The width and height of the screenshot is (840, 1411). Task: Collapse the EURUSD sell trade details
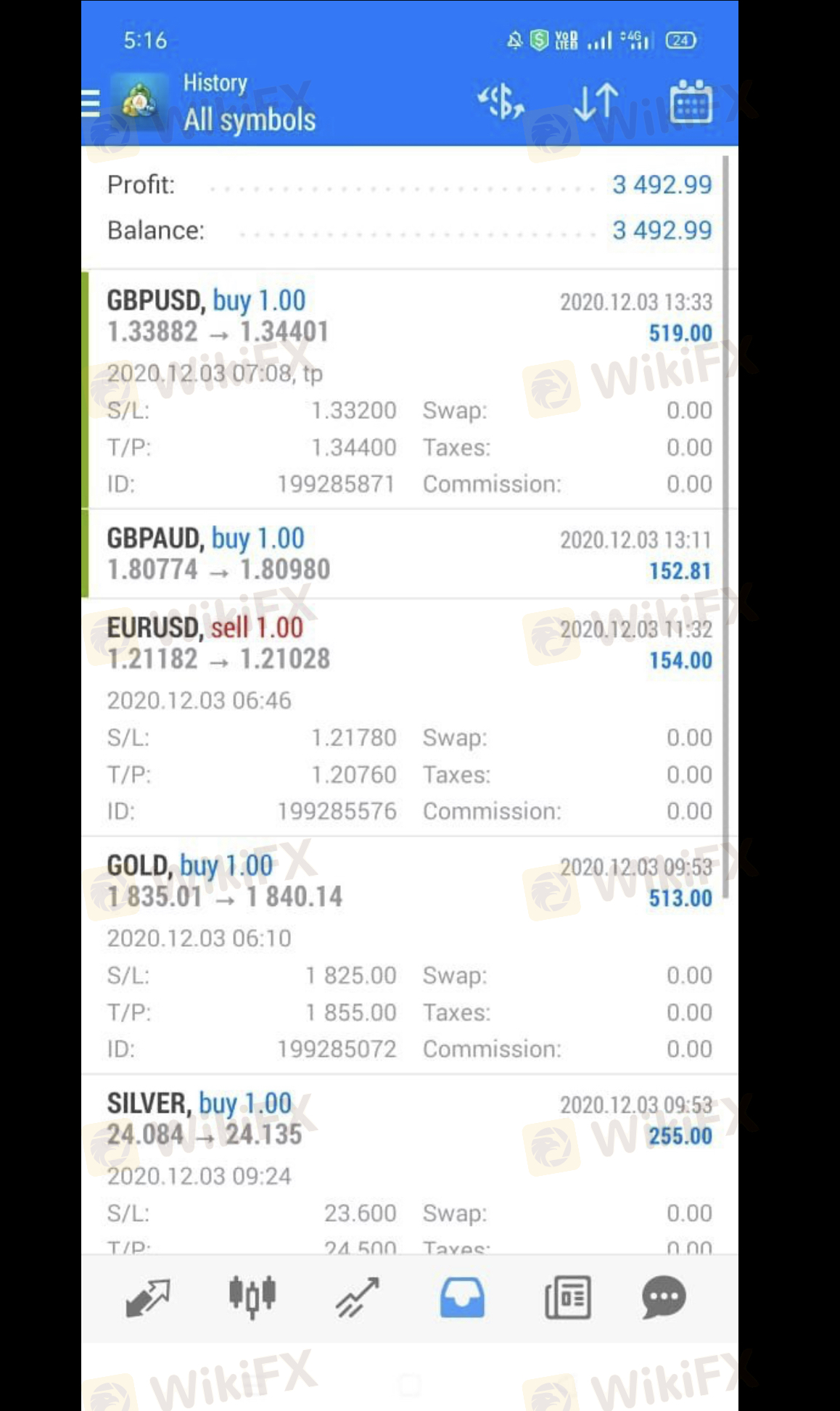(x=410, y=717)
